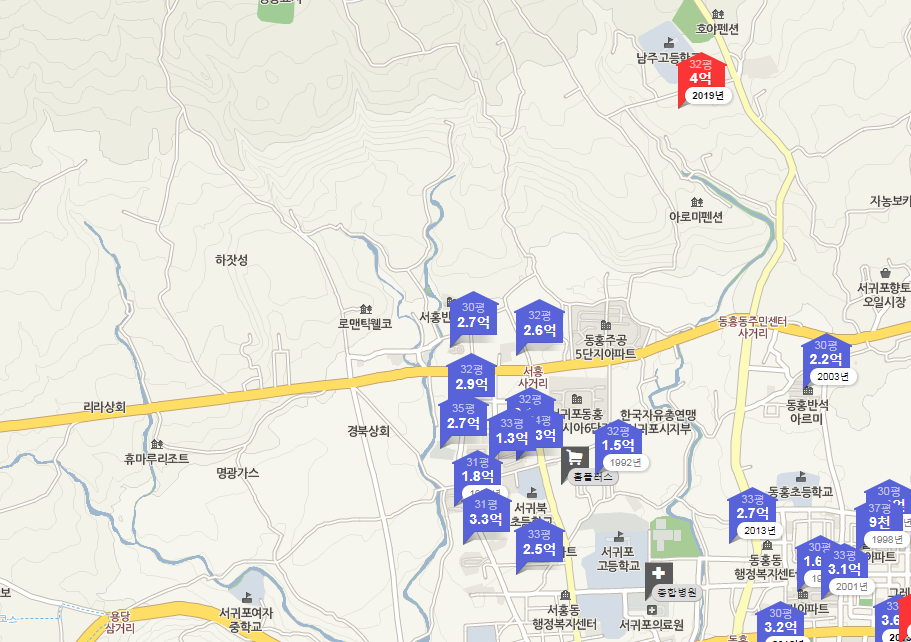Open the 30평 3.2억 marker
The image size is (911, 642).
[x=779, y=626]
